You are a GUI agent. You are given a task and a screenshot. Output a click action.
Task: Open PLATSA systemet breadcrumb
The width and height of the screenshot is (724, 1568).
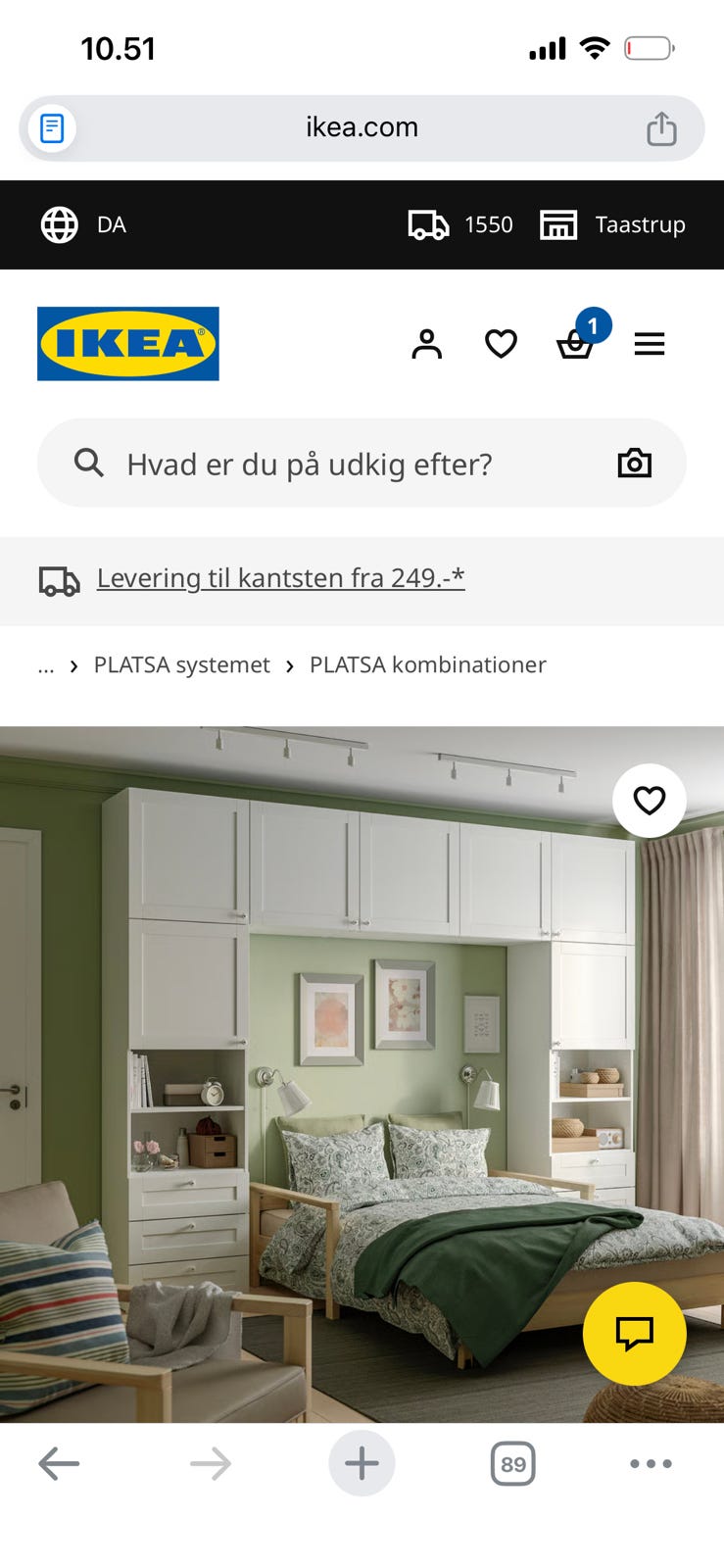(x=181, y=665)
